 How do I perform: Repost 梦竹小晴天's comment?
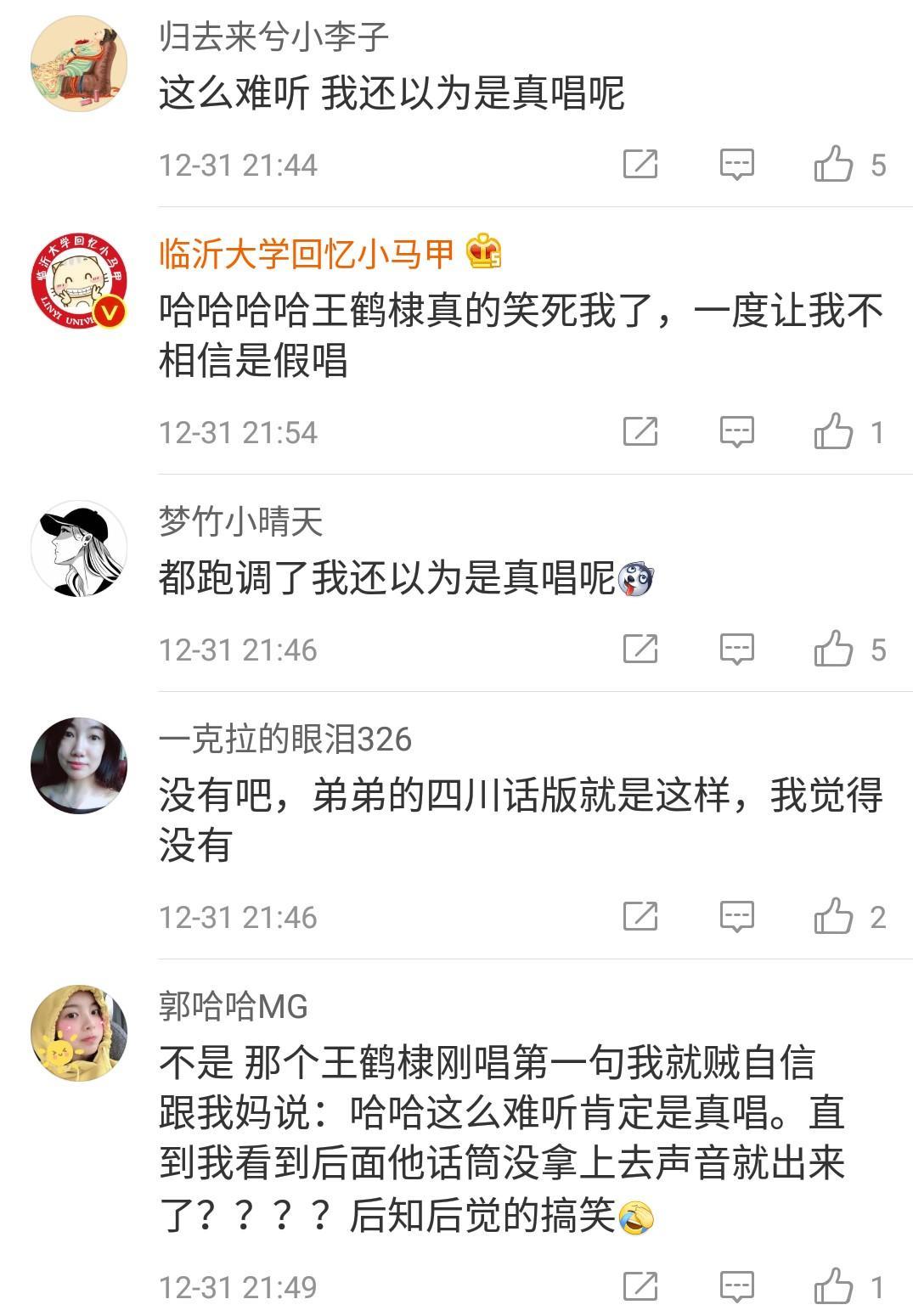(640, 650)
